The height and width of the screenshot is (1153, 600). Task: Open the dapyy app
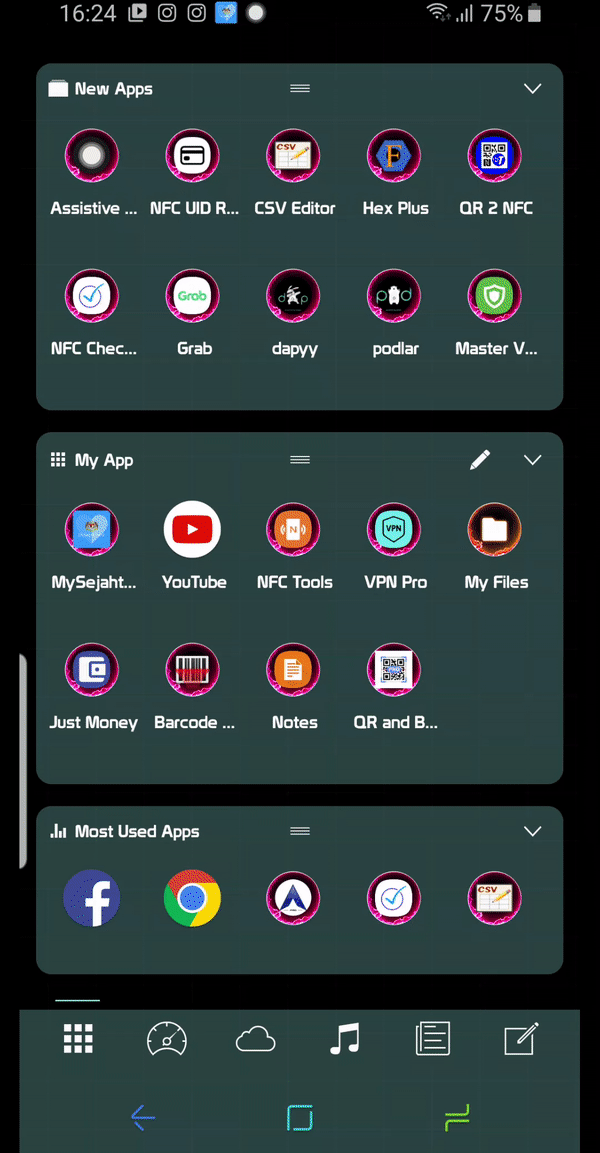pyautogui.click(x=294, y=297)
